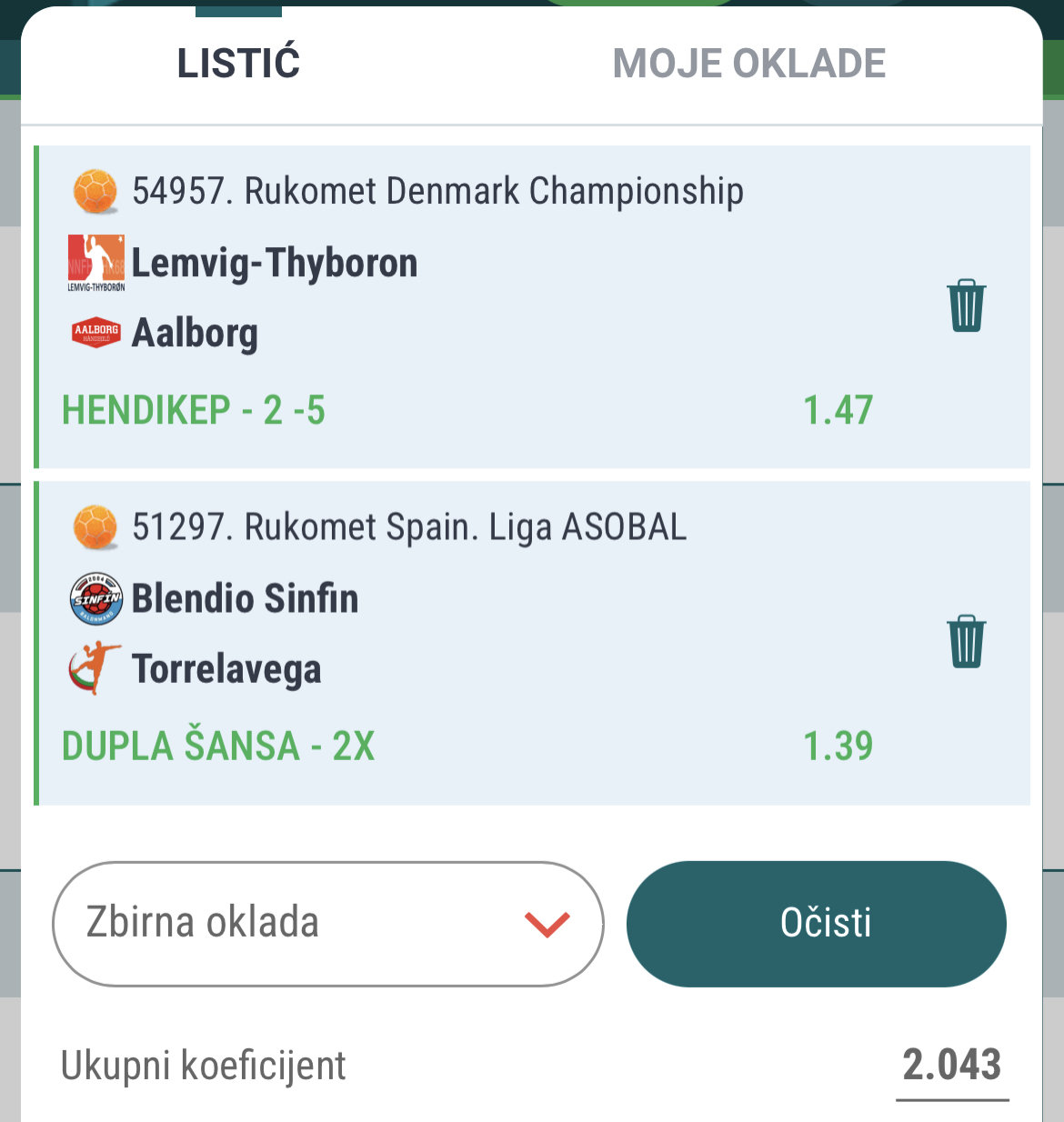This screenshot has width=1064, height=1122.
Task: Remove the Blendio Sinfin vs Torrelavega bet
Action: (x=966, y=642)
